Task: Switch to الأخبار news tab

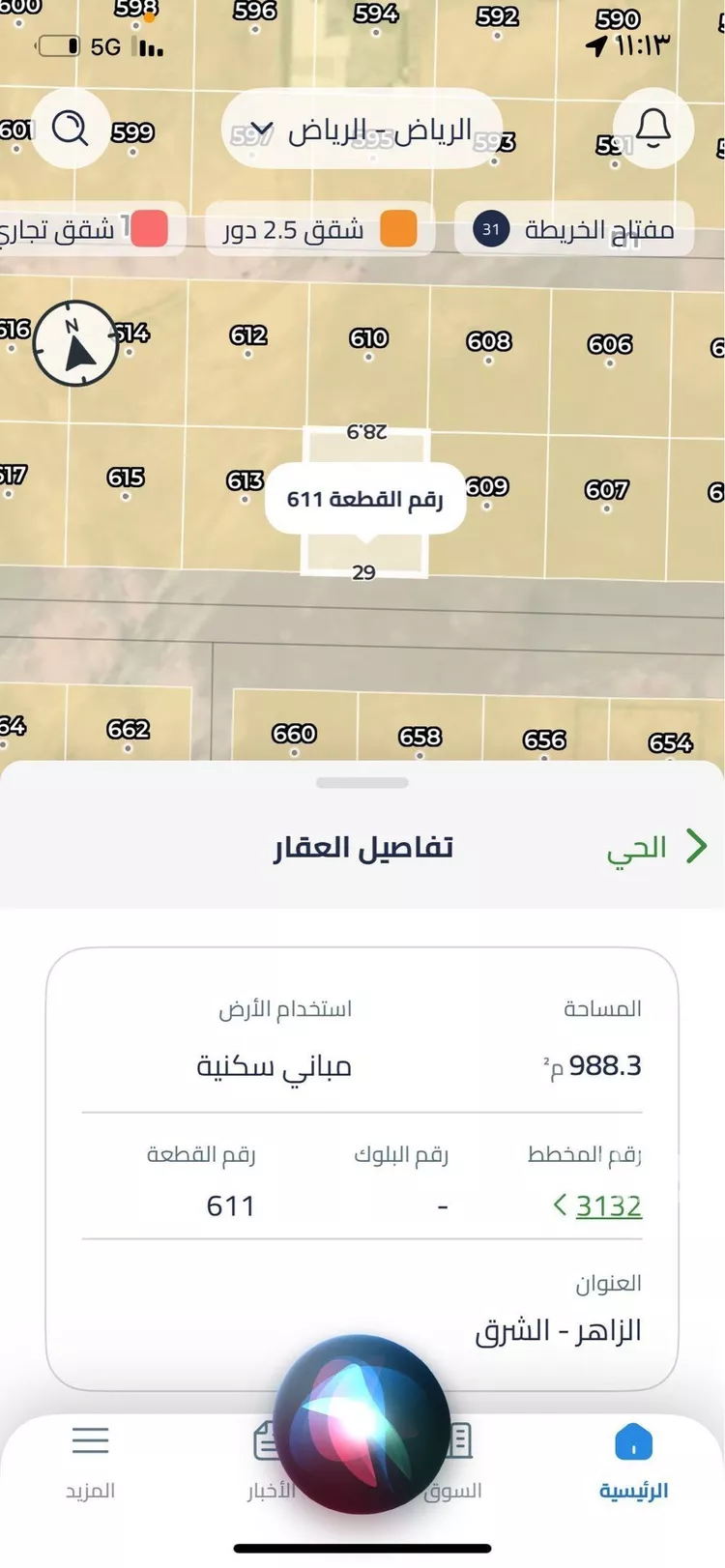Action: click(x=269, y=1462)
